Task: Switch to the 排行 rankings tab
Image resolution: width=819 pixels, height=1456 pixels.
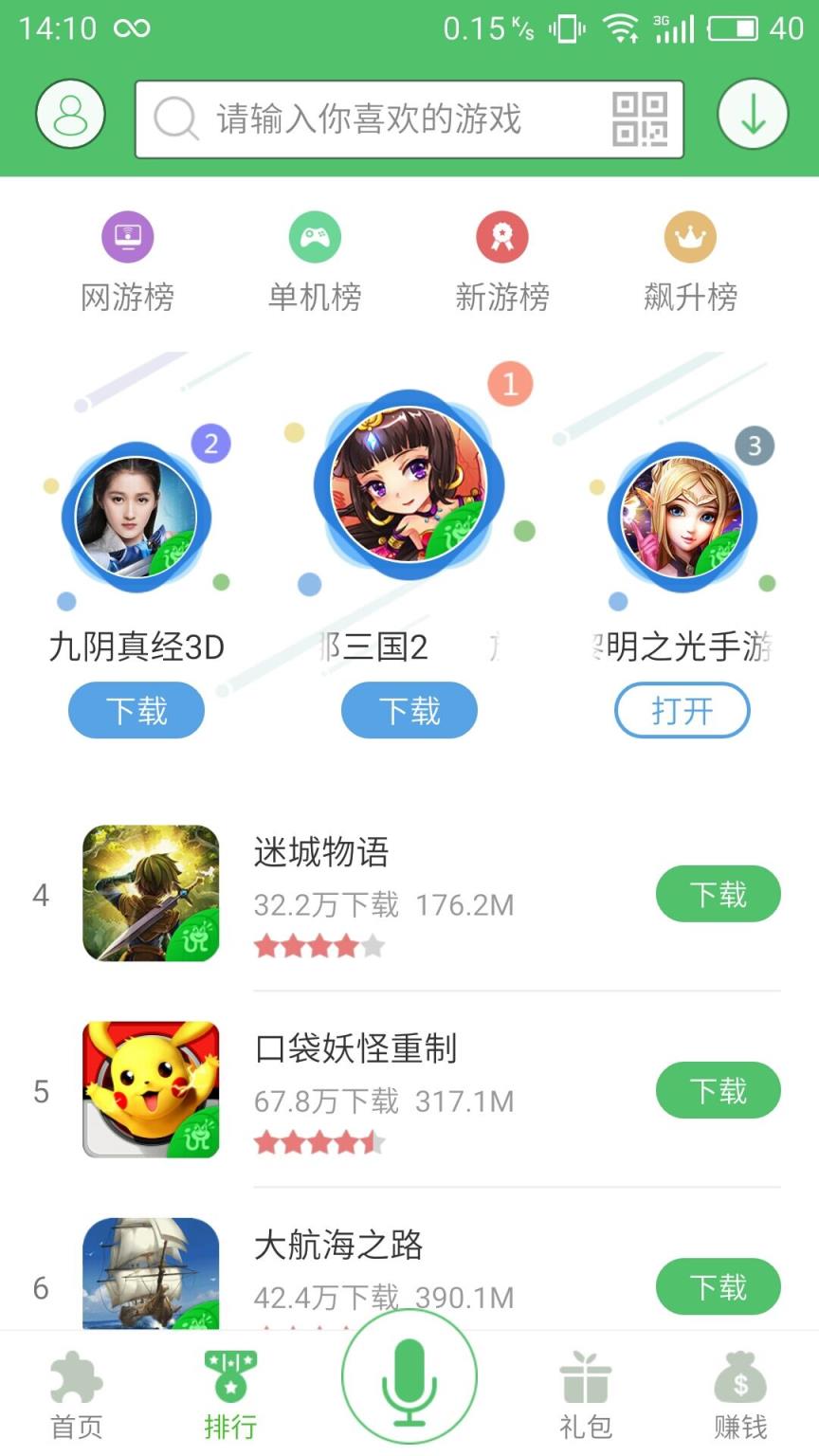Action: pyautogui.click(x=229, y=1393)
